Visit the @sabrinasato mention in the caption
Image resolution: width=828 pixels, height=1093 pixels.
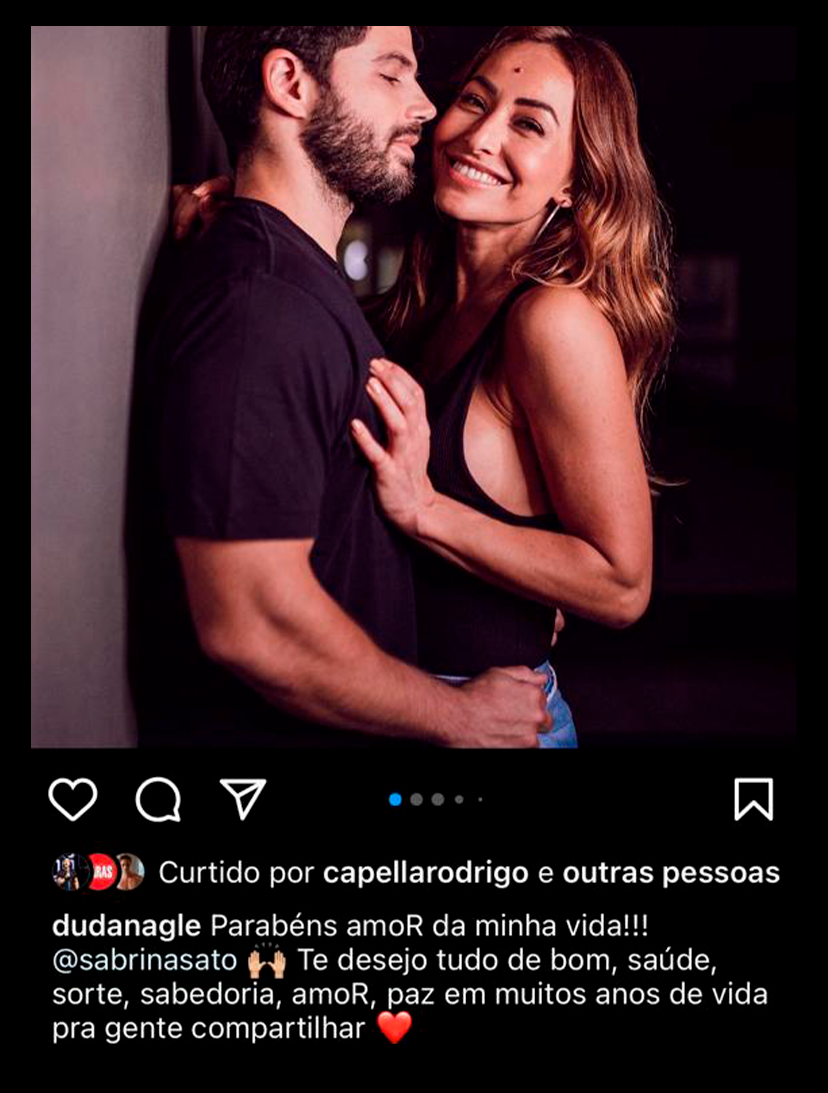pos(144,962)
